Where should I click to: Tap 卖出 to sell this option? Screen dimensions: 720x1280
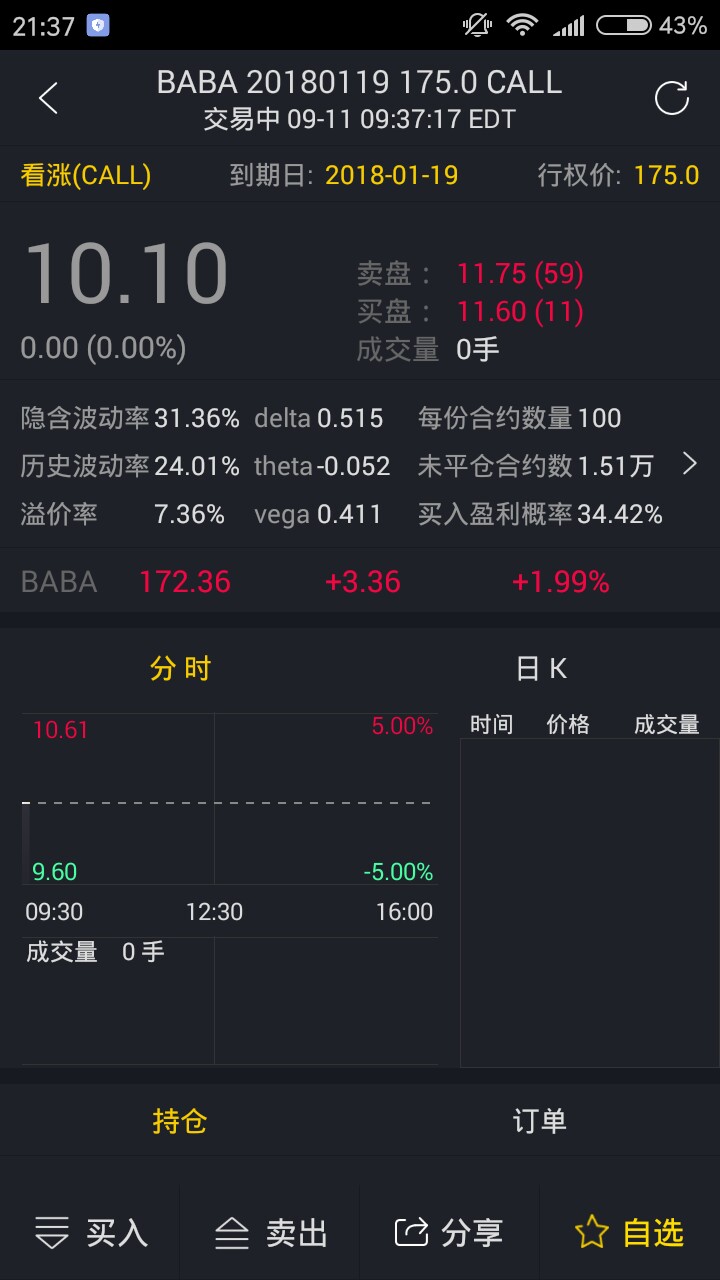pyautogui.click(x=270, y=1232)
